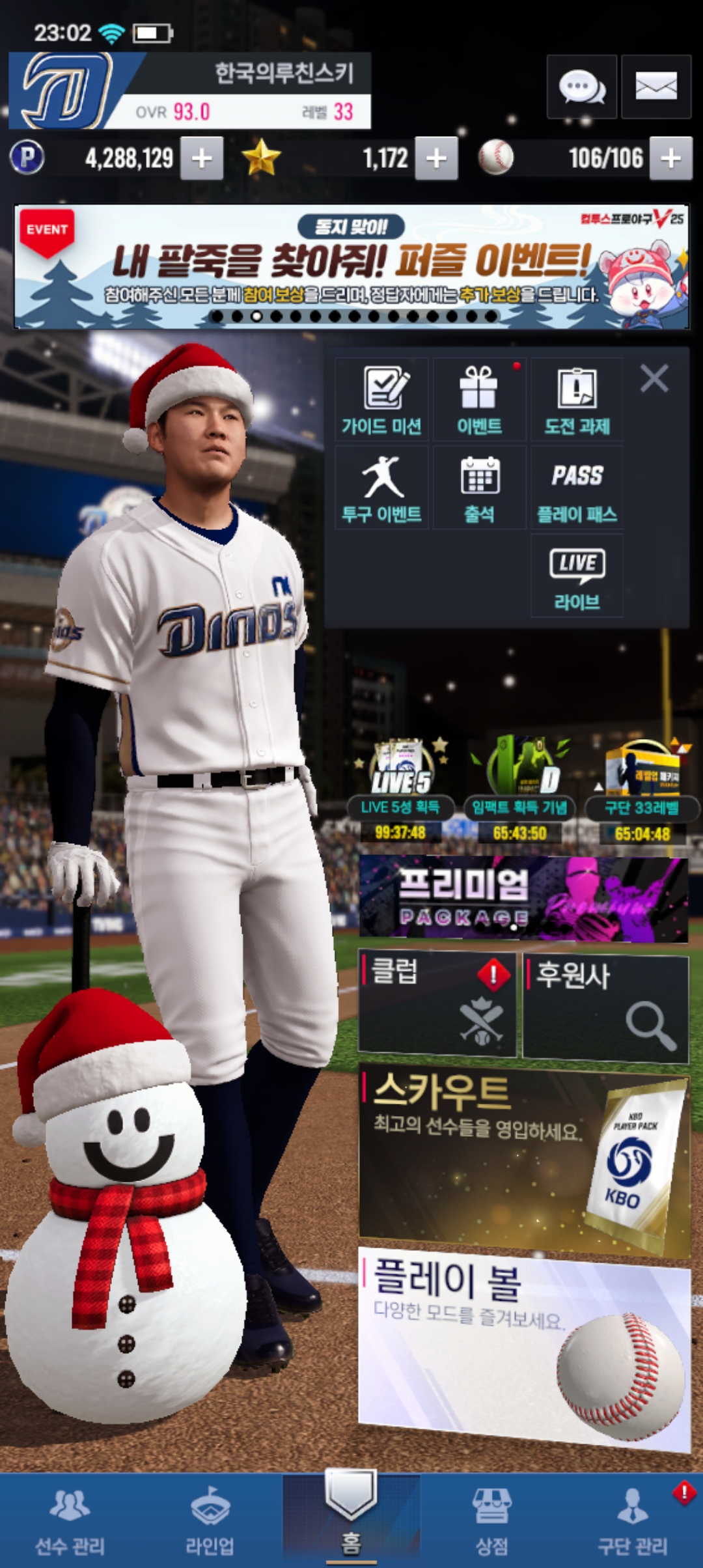The width and height of the screenshot is (703, 1568).
Task: Add more points with the plus button
Action: [202, 158]
